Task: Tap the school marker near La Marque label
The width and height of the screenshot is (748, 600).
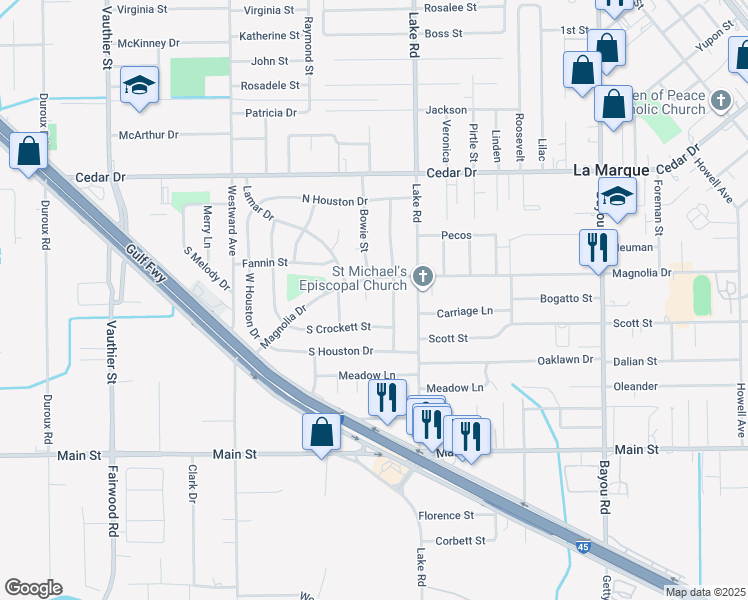Action: tap(617, 198)
